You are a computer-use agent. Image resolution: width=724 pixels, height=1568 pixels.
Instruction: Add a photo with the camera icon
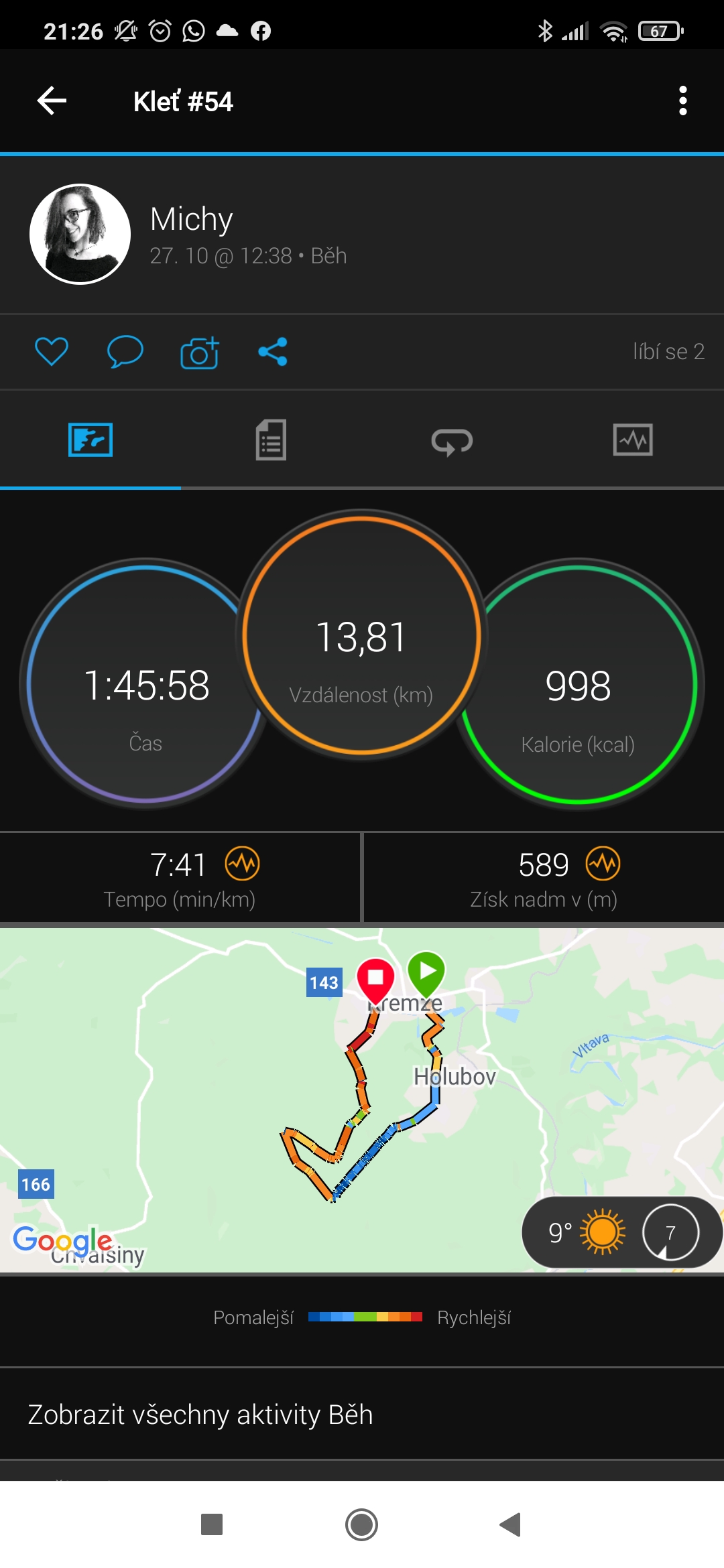pyautogui.click(x=199, y=352)
